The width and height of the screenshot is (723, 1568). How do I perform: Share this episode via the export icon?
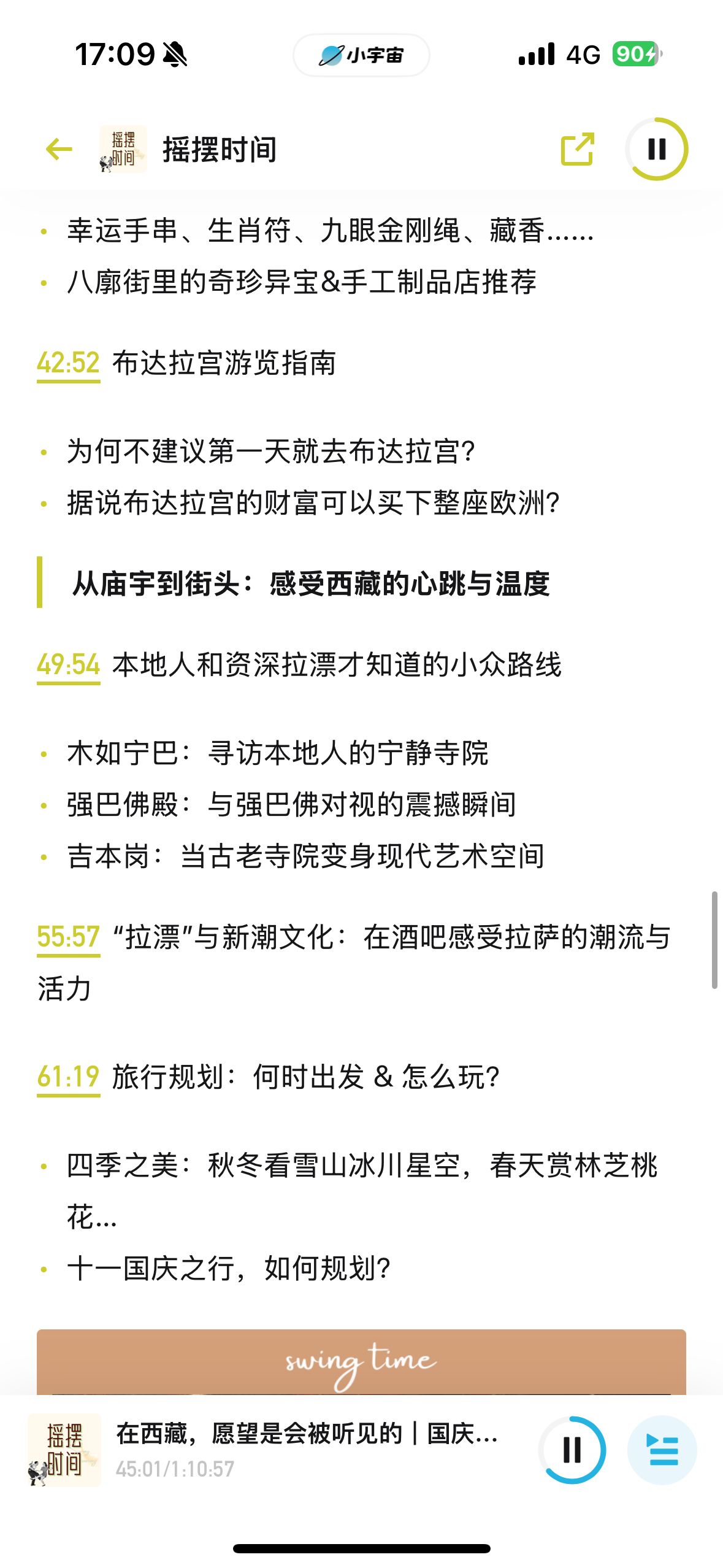pyautogui.click(x=577, y=149)
